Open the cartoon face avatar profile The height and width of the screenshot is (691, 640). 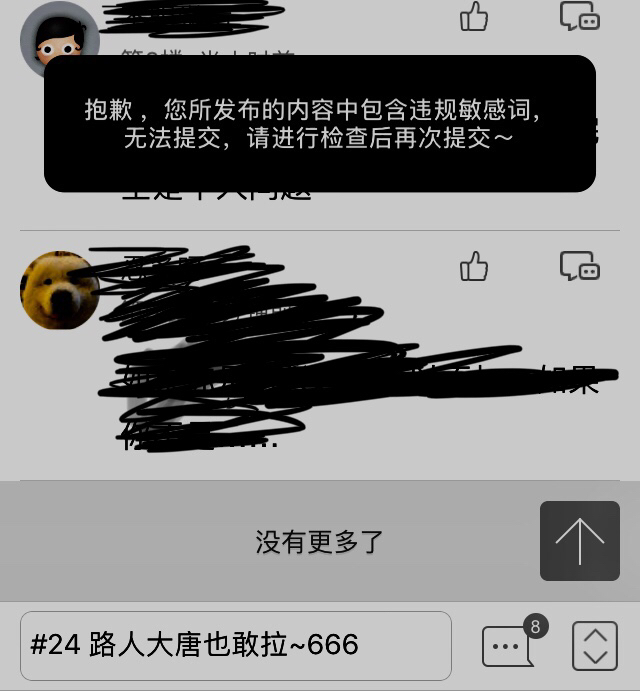coord(59,40)
